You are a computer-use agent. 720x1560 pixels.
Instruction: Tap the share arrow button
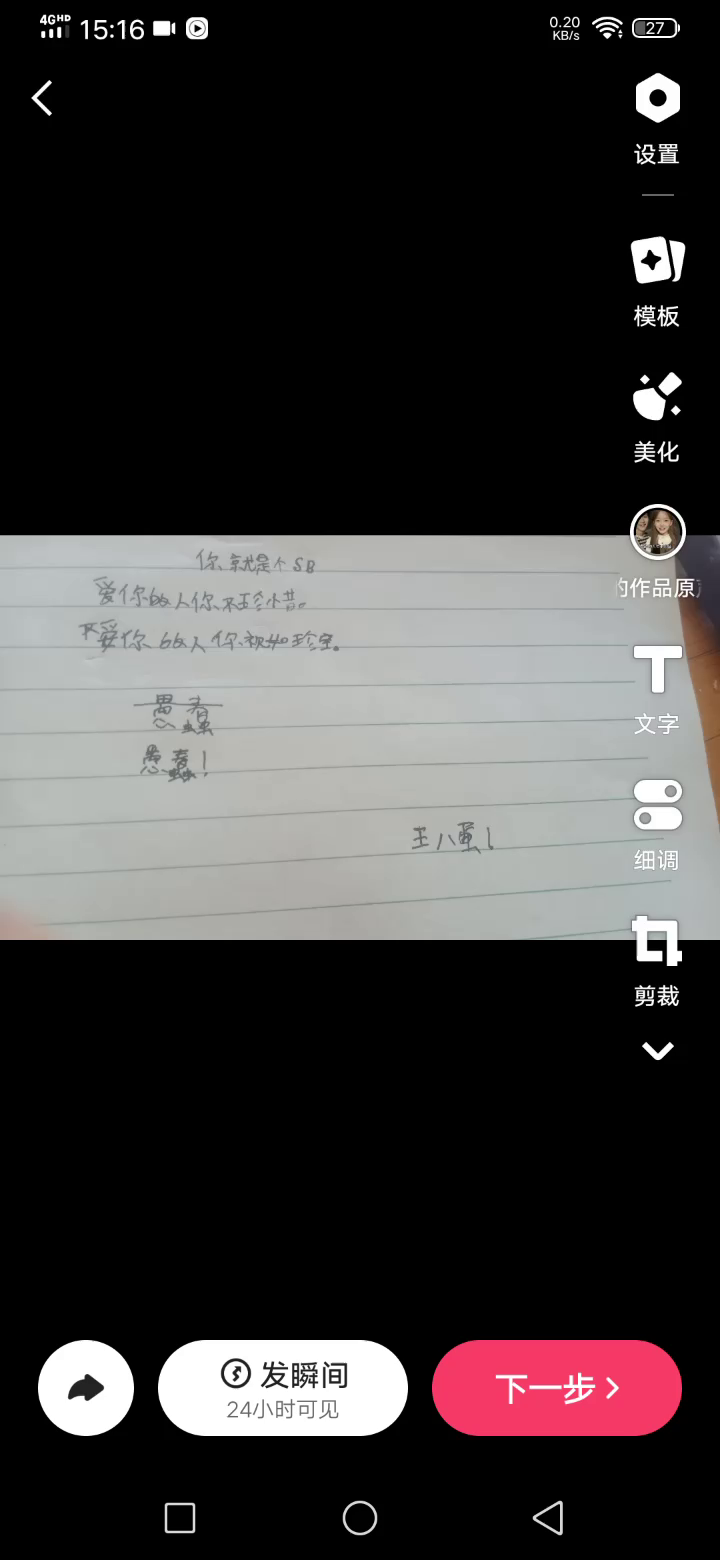click(86, 1388)
